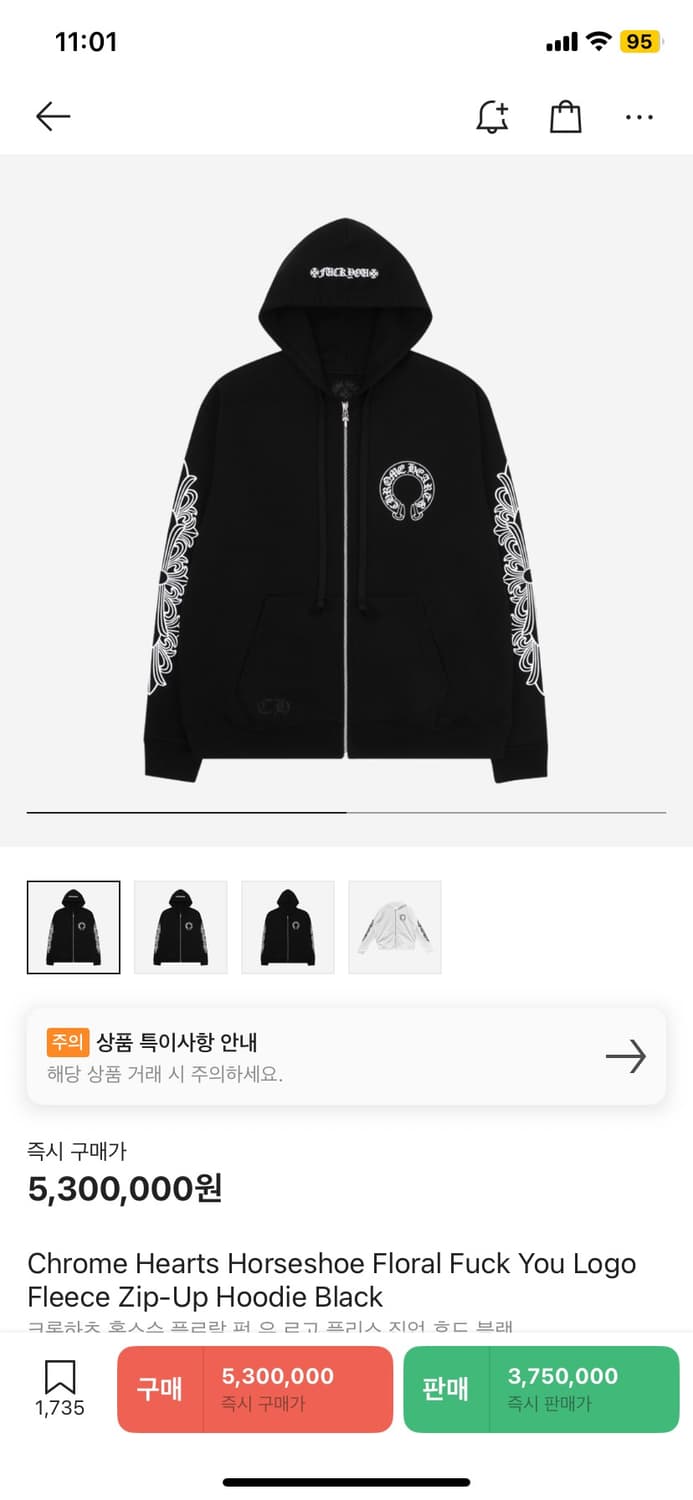Screen dimensions: 693x1500
Task: View the third product thumbnail
Action: pos(288,927)
